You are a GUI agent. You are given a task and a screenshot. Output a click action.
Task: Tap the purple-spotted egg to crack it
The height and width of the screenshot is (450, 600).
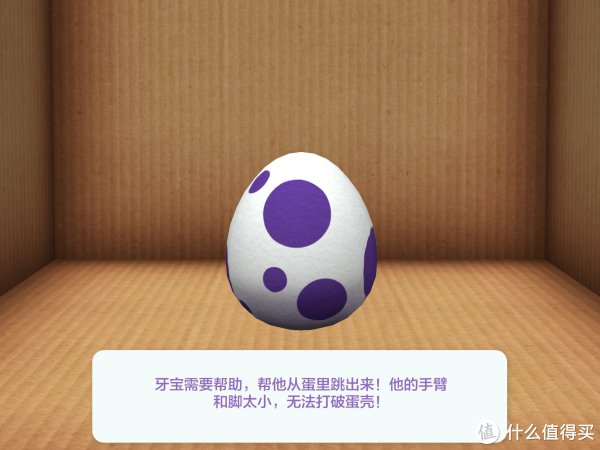point(299,245)
